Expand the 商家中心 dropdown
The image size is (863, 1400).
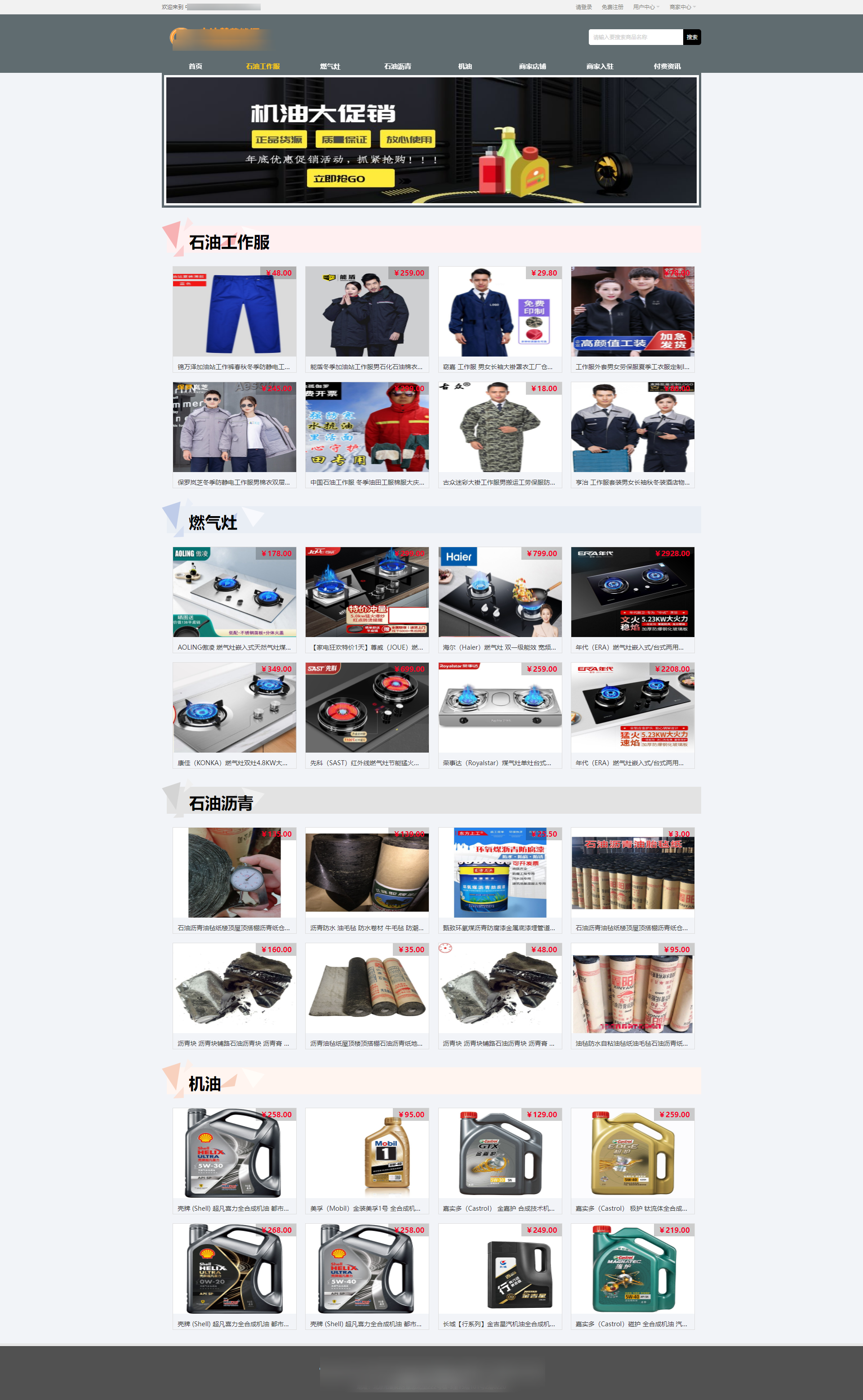tap(682, 7)
